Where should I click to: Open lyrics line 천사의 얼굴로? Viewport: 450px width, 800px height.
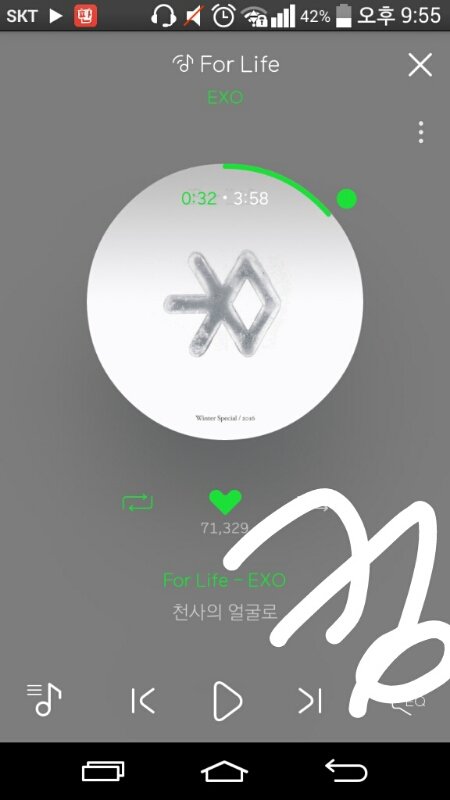(x=225, y=612)
